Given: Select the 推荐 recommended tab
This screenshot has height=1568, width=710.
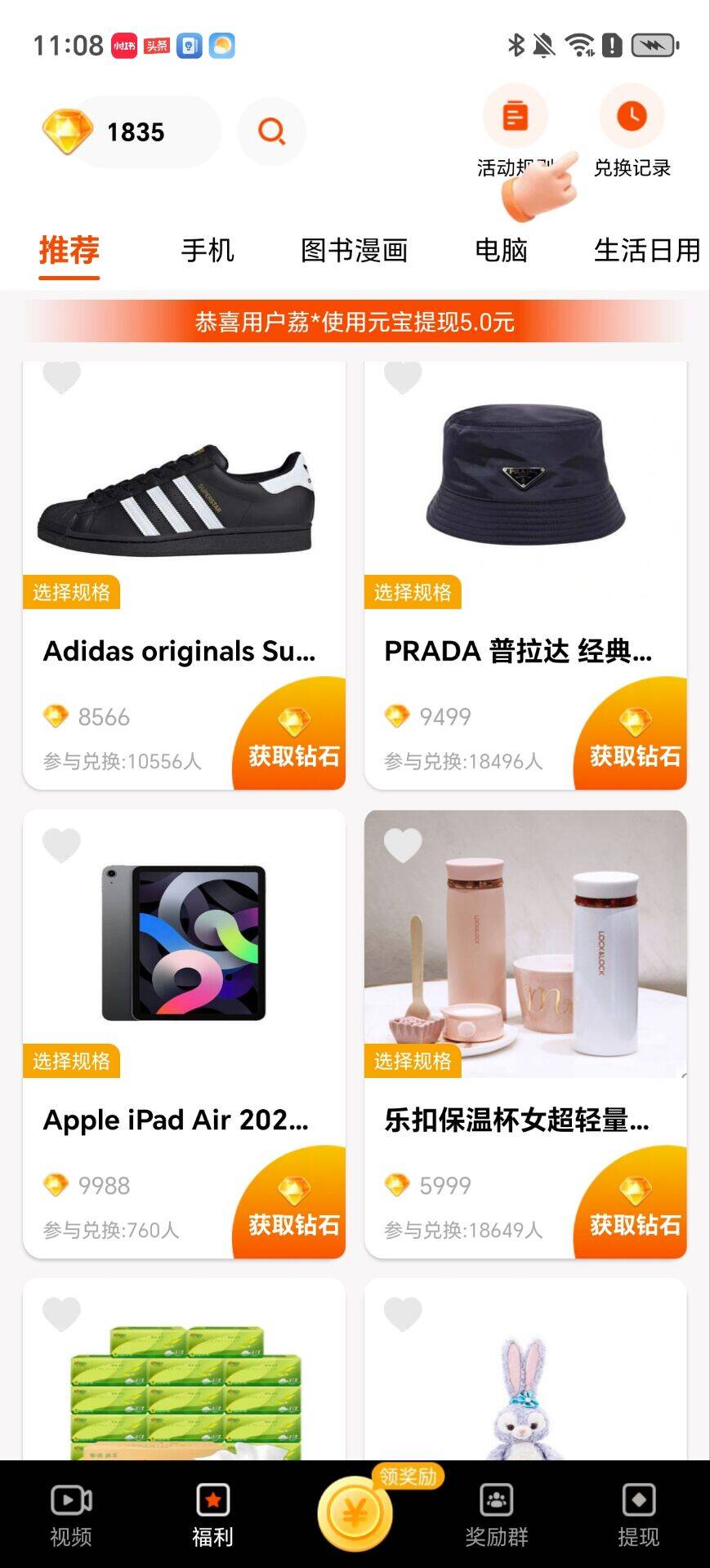Looking at the screenshot, I should (69, 250).
